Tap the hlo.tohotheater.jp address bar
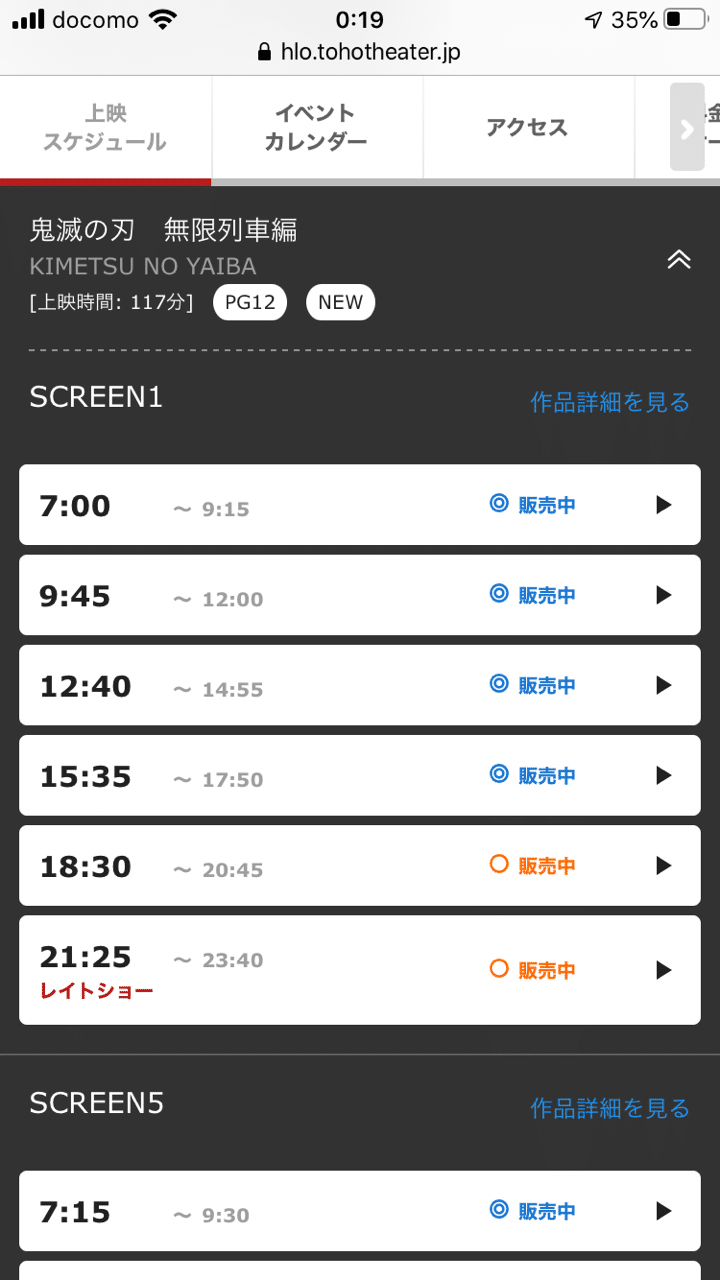 [x=360, y=52]
